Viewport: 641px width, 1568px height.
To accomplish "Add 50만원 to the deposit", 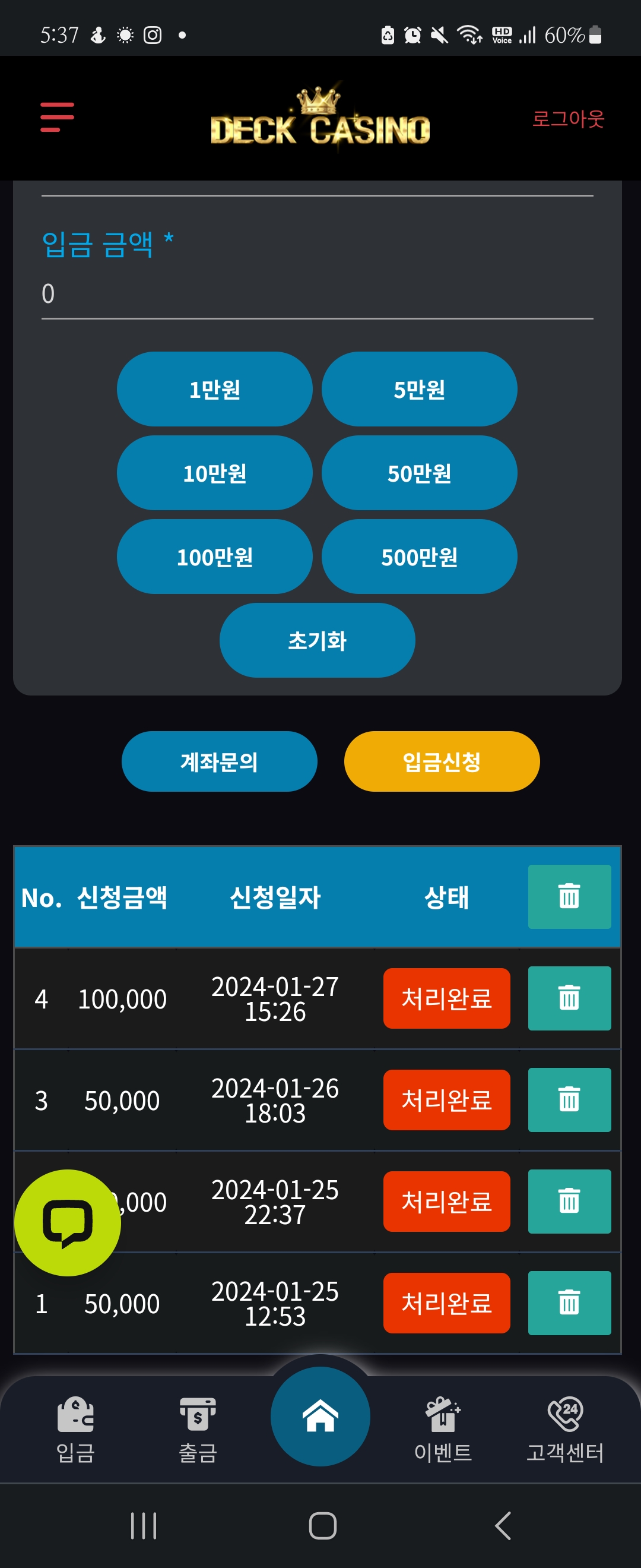I will pyautogui.click(x=419, y=473).
